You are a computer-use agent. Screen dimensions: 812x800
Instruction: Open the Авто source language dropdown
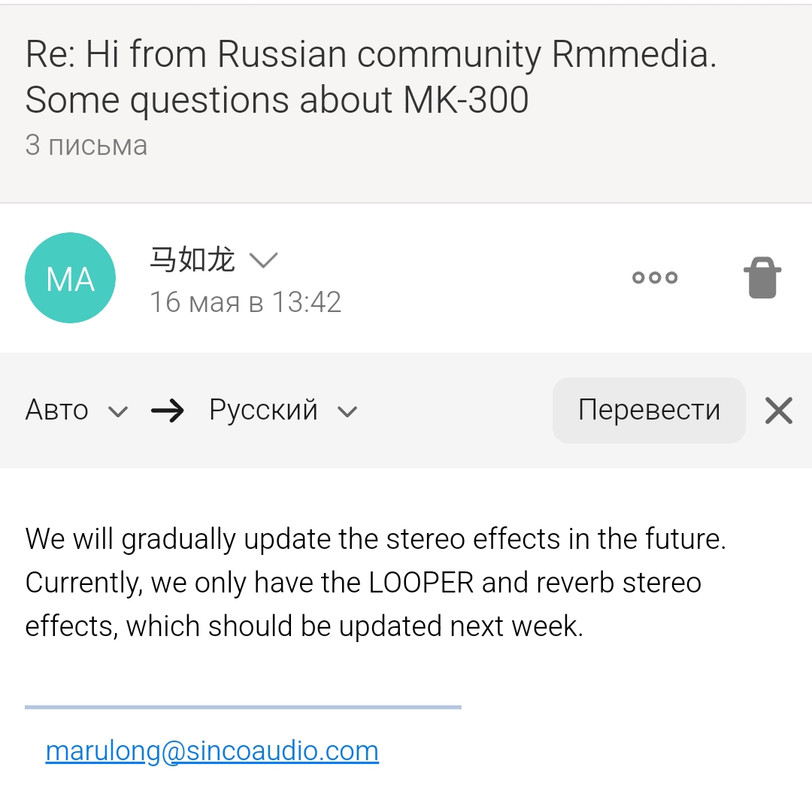coord(77,410)
